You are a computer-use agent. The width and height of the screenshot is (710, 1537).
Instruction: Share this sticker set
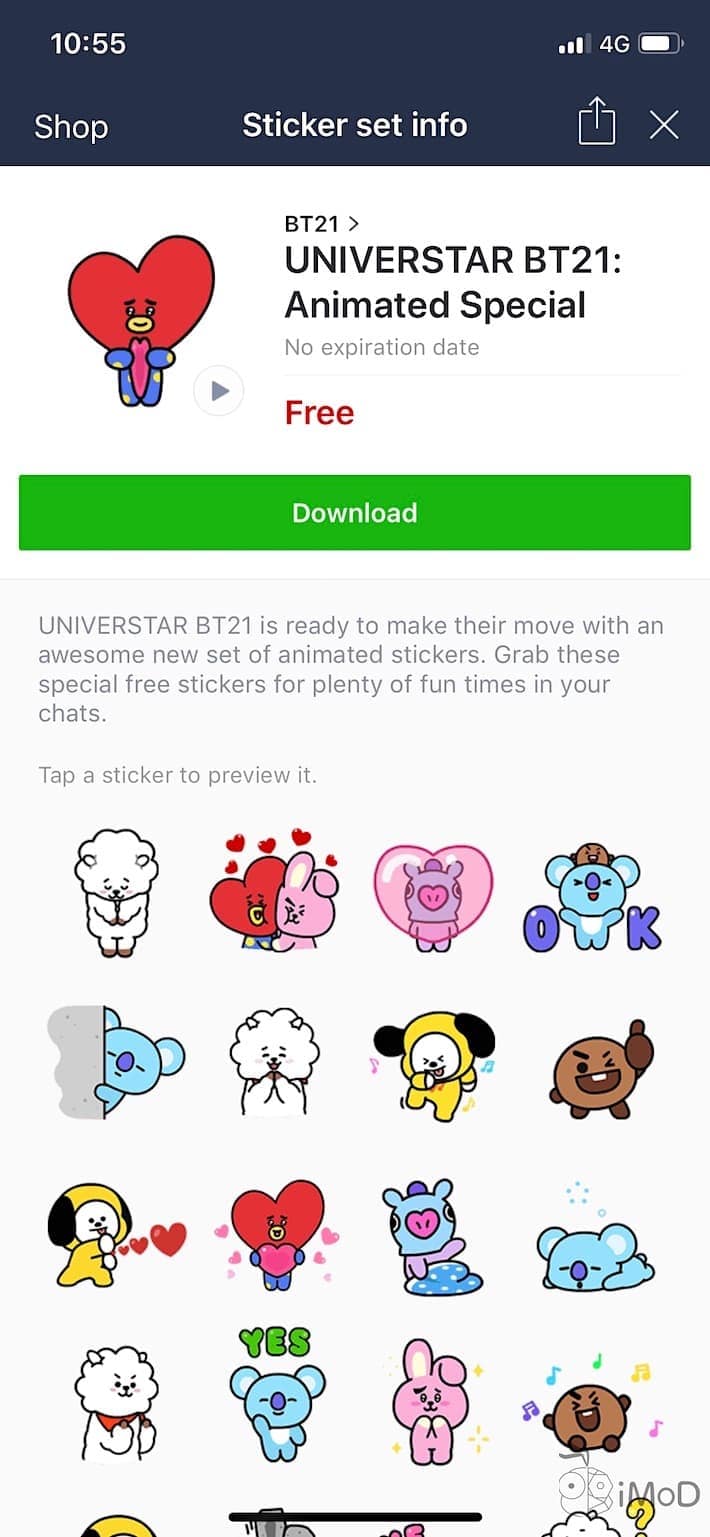point(596,125)
